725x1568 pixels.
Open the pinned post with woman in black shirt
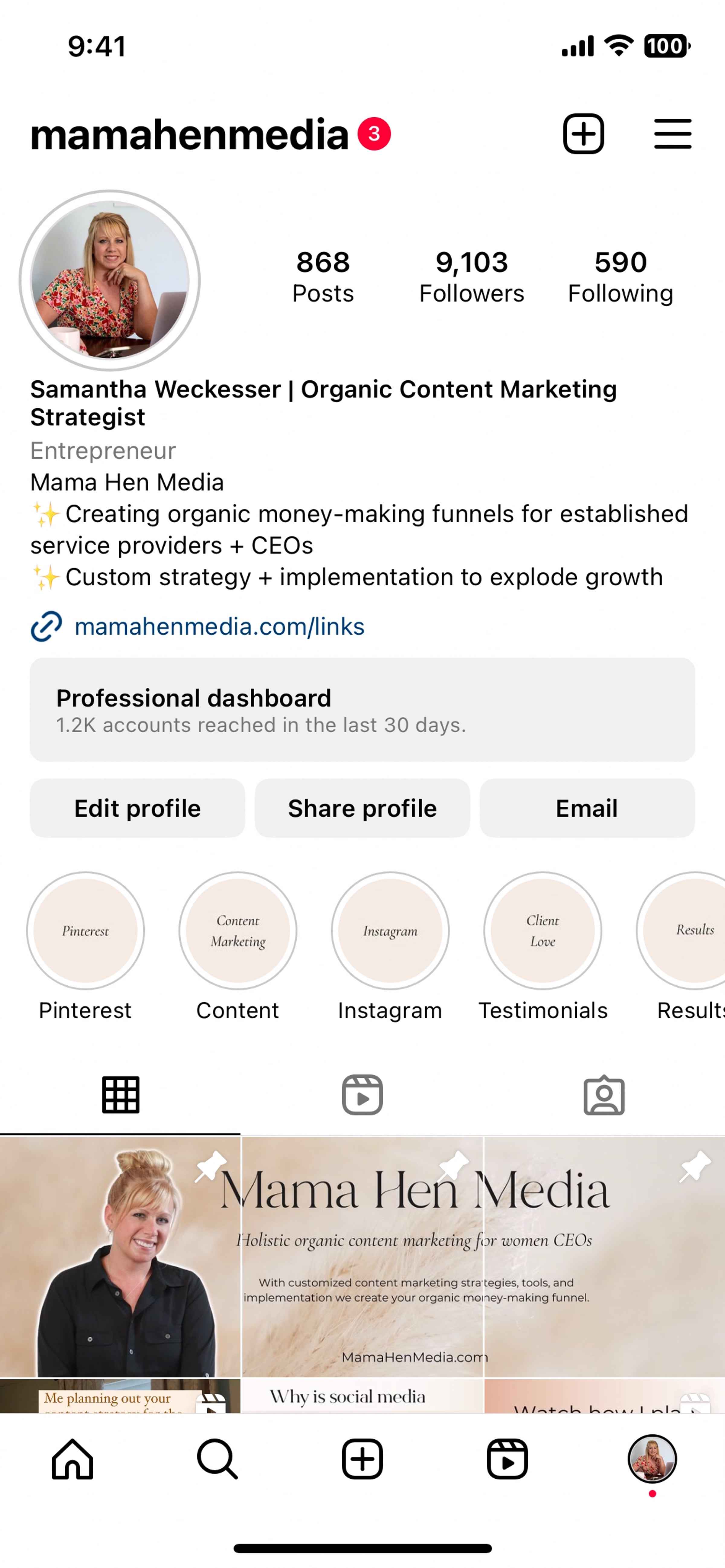tap(120, 1256)
